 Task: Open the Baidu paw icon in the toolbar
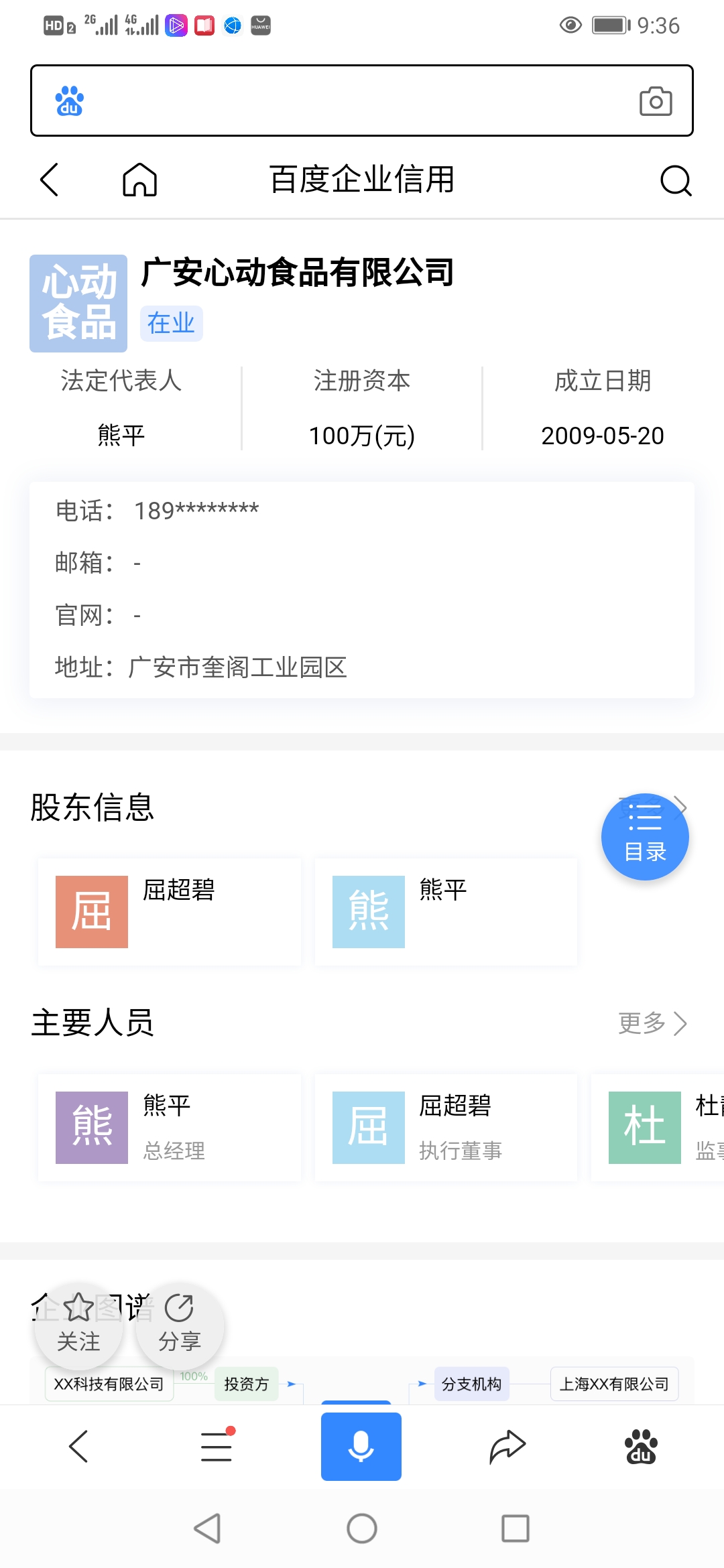pyautogui.click(x=641, y=1446)
